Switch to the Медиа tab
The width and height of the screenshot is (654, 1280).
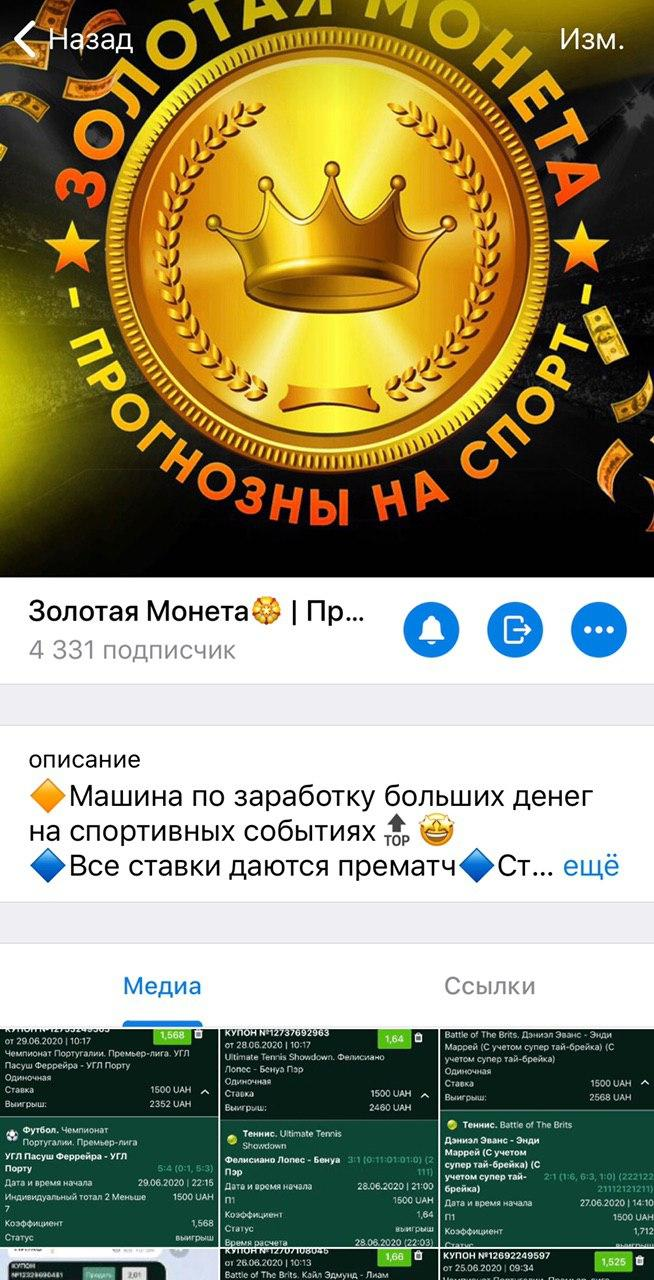pos(162,986)
